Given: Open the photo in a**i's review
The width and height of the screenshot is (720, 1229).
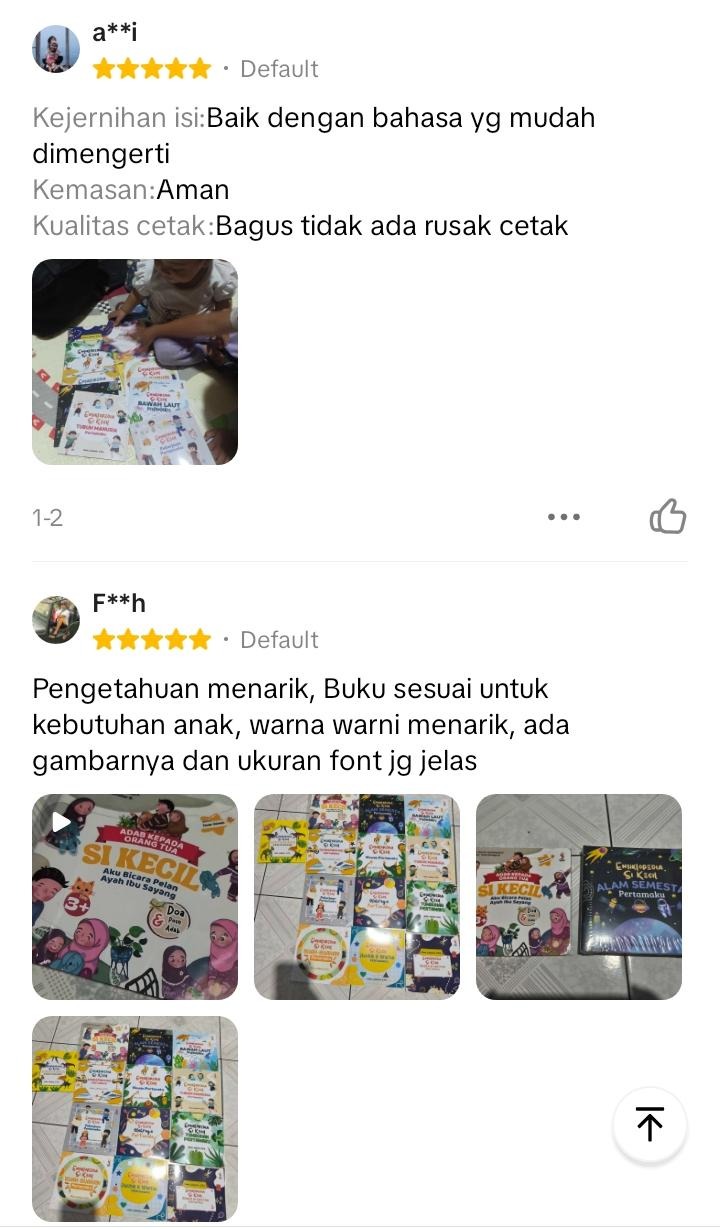Looking at the screenshot, I should [x=135, y=362].
